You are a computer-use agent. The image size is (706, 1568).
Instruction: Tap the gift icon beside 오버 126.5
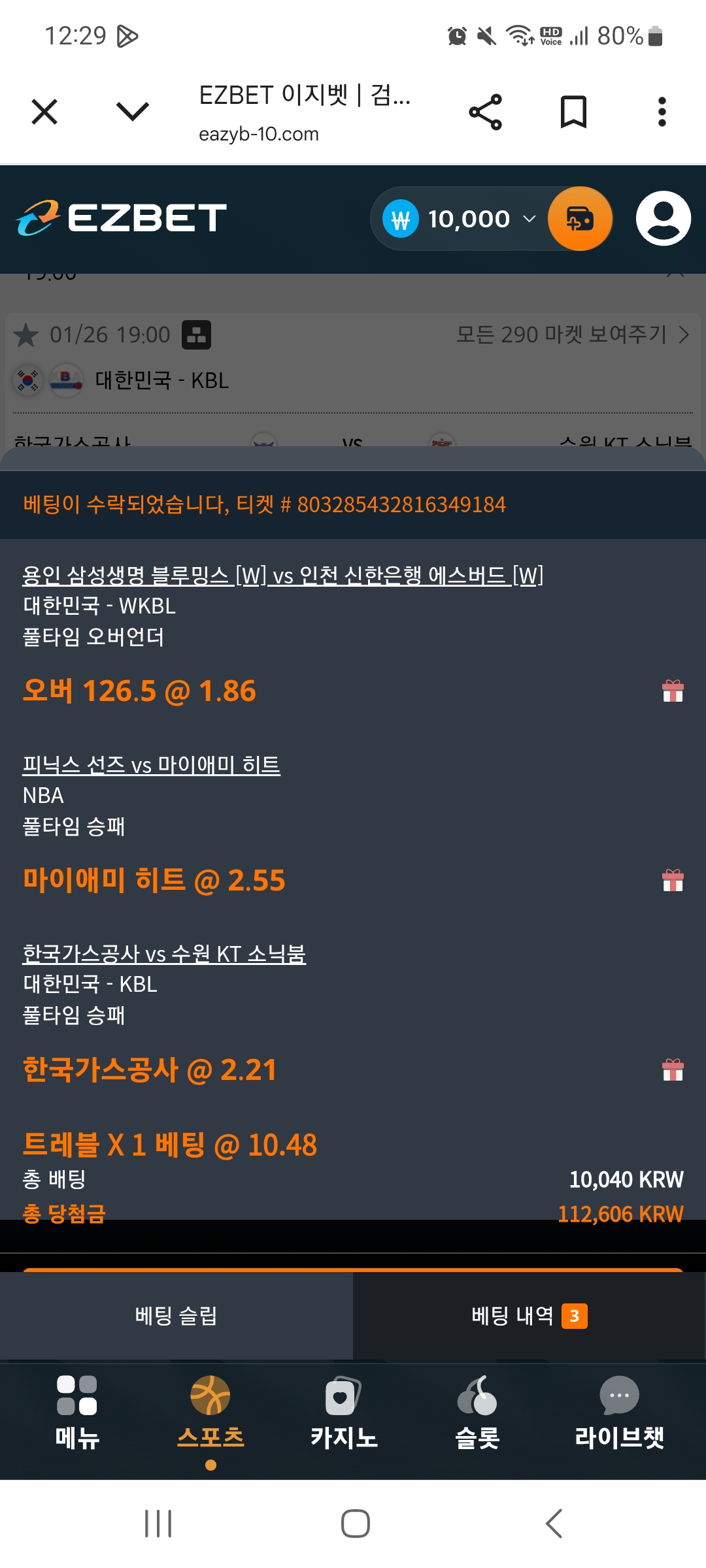click(673, 691)
